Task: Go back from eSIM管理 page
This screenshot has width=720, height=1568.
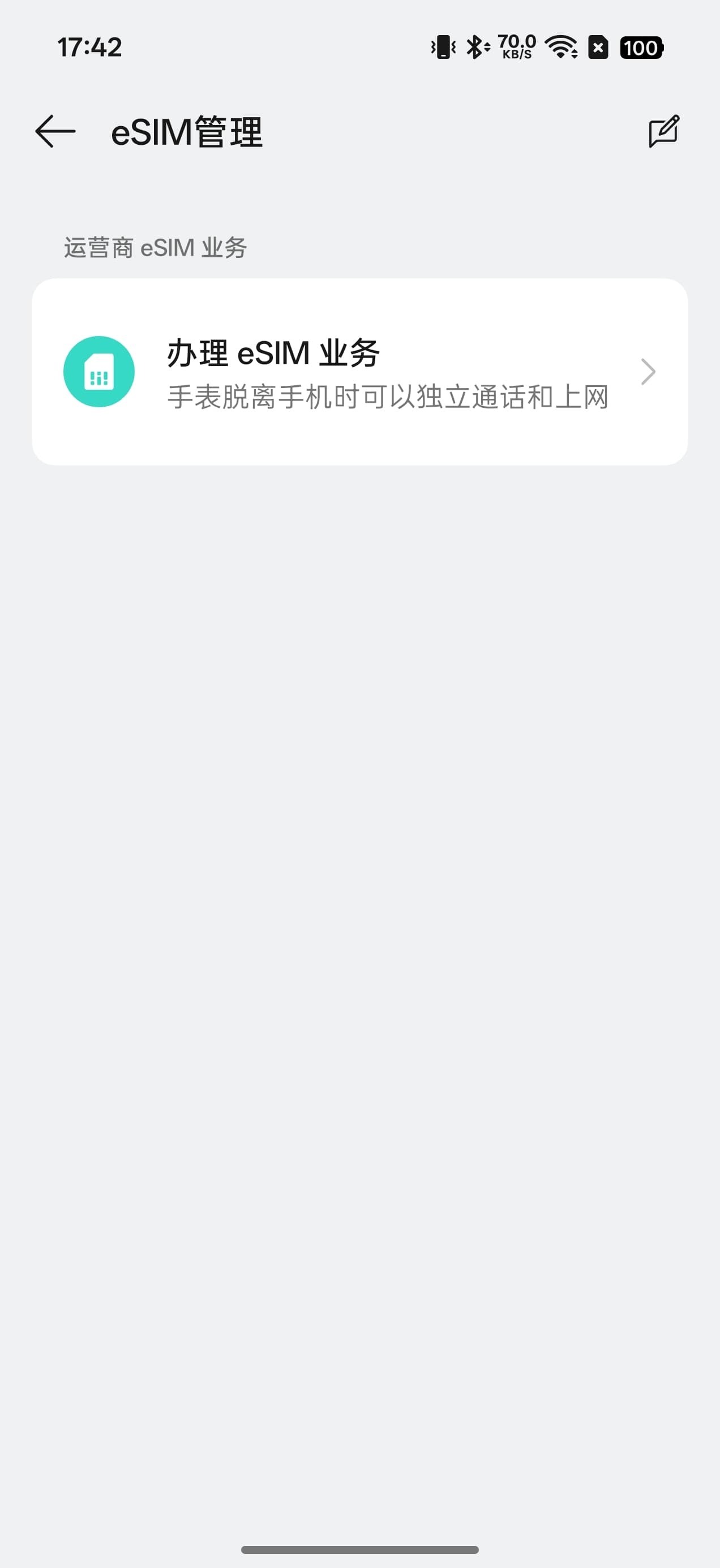Action: (55, 131)
